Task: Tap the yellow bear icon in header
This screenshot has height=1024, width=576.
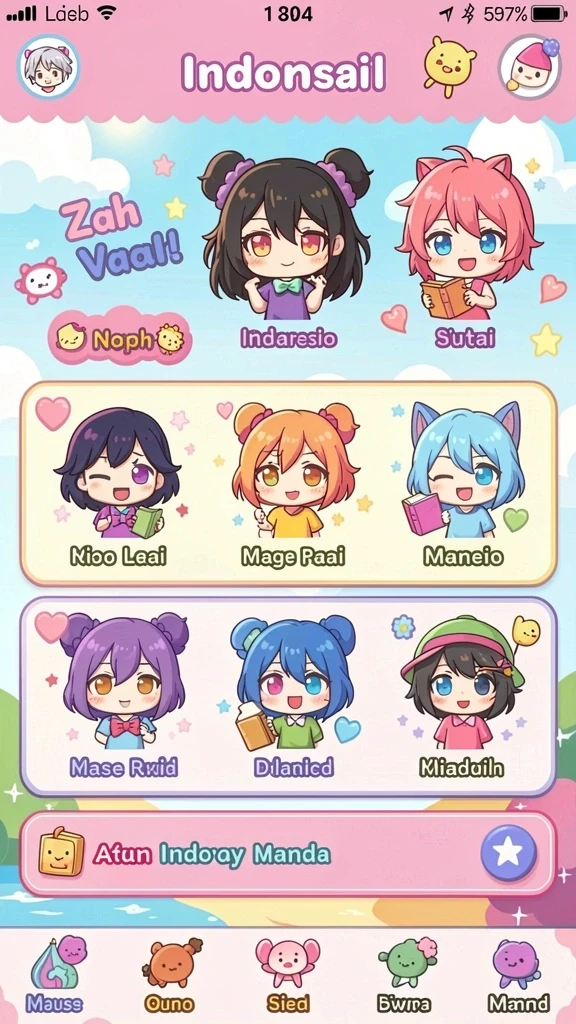Action: (449, 67)
